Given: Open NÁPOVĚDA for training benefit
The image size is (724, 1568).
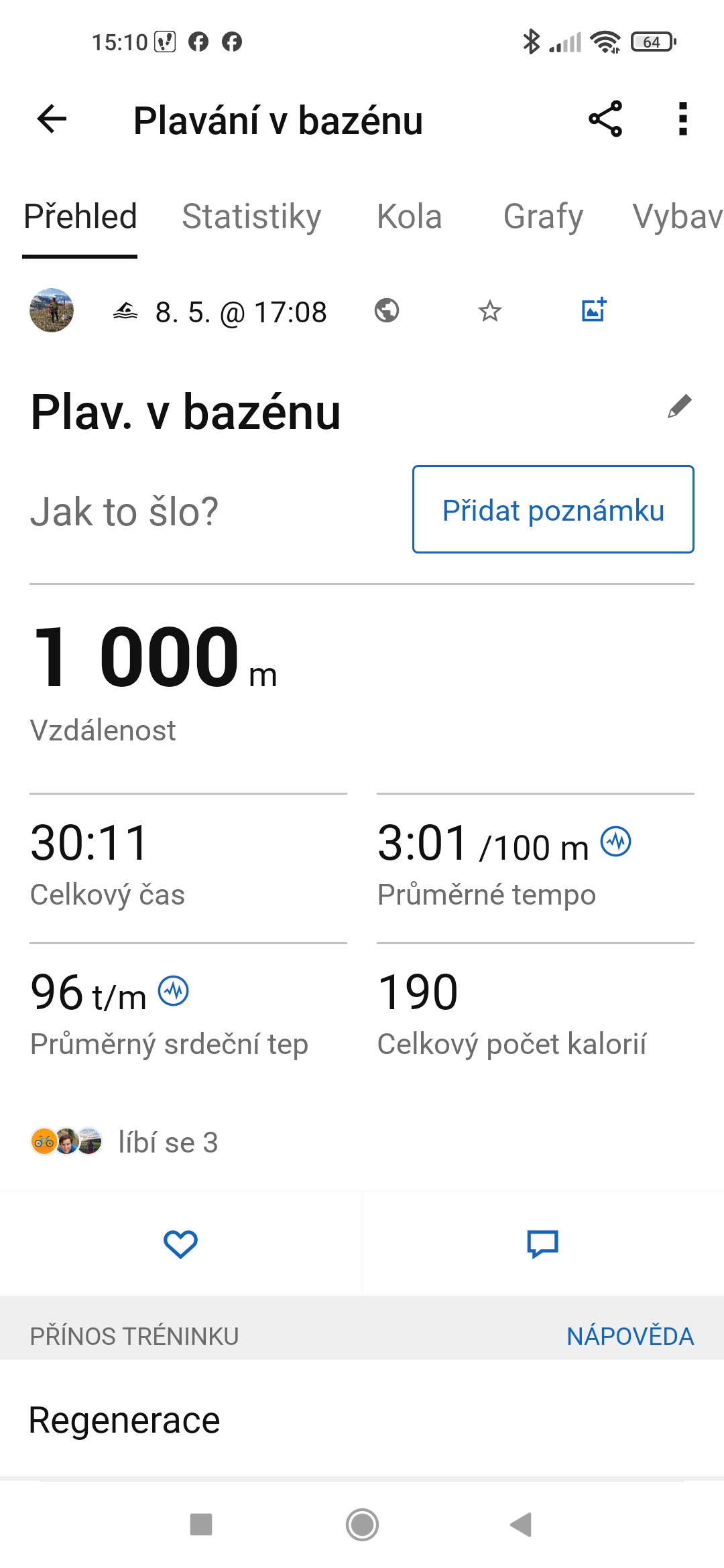Looking at the screenshot, I should click(x=629, y=1336).
